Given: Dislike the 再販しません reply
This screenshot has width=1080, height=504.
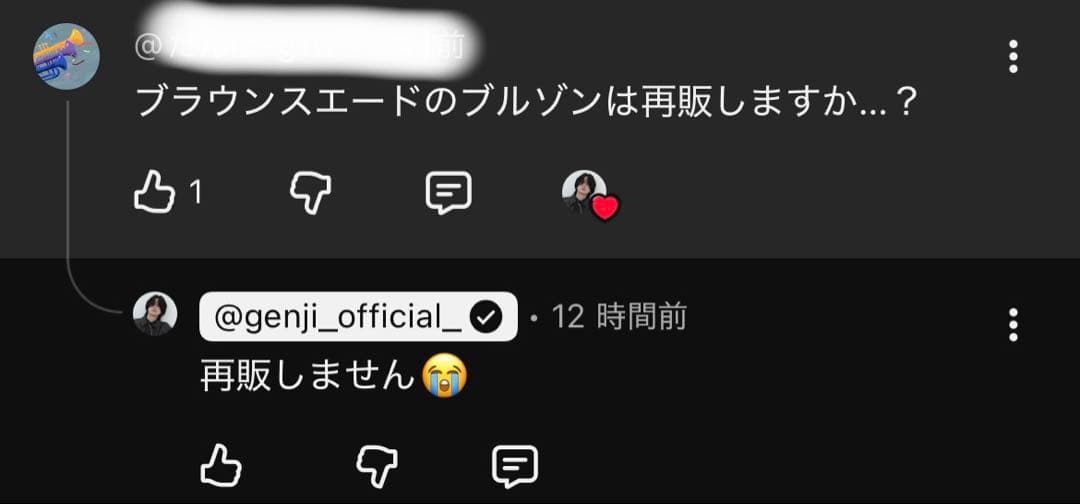Looking at the screenshot, I should pos(377,464).
